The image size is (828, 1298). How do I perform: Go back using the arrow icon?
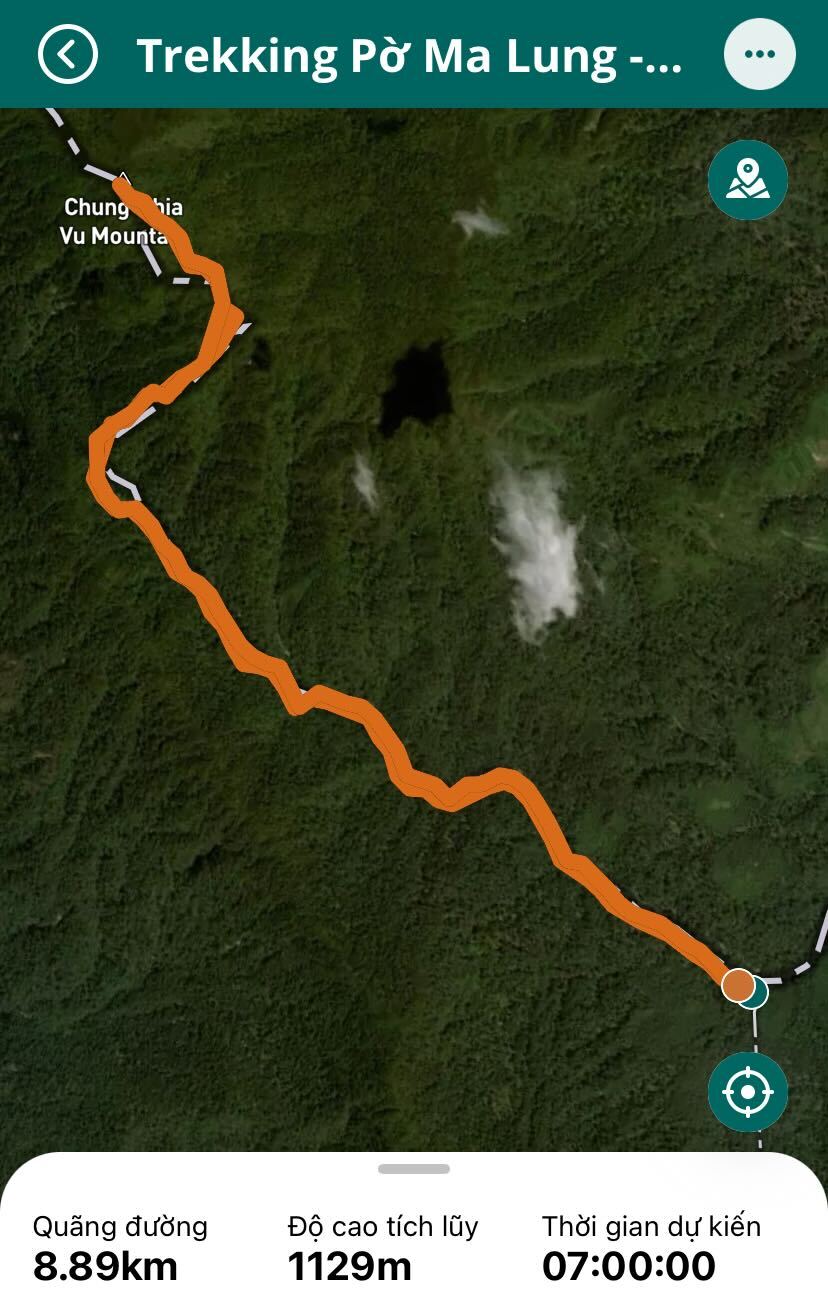(68, 55)
